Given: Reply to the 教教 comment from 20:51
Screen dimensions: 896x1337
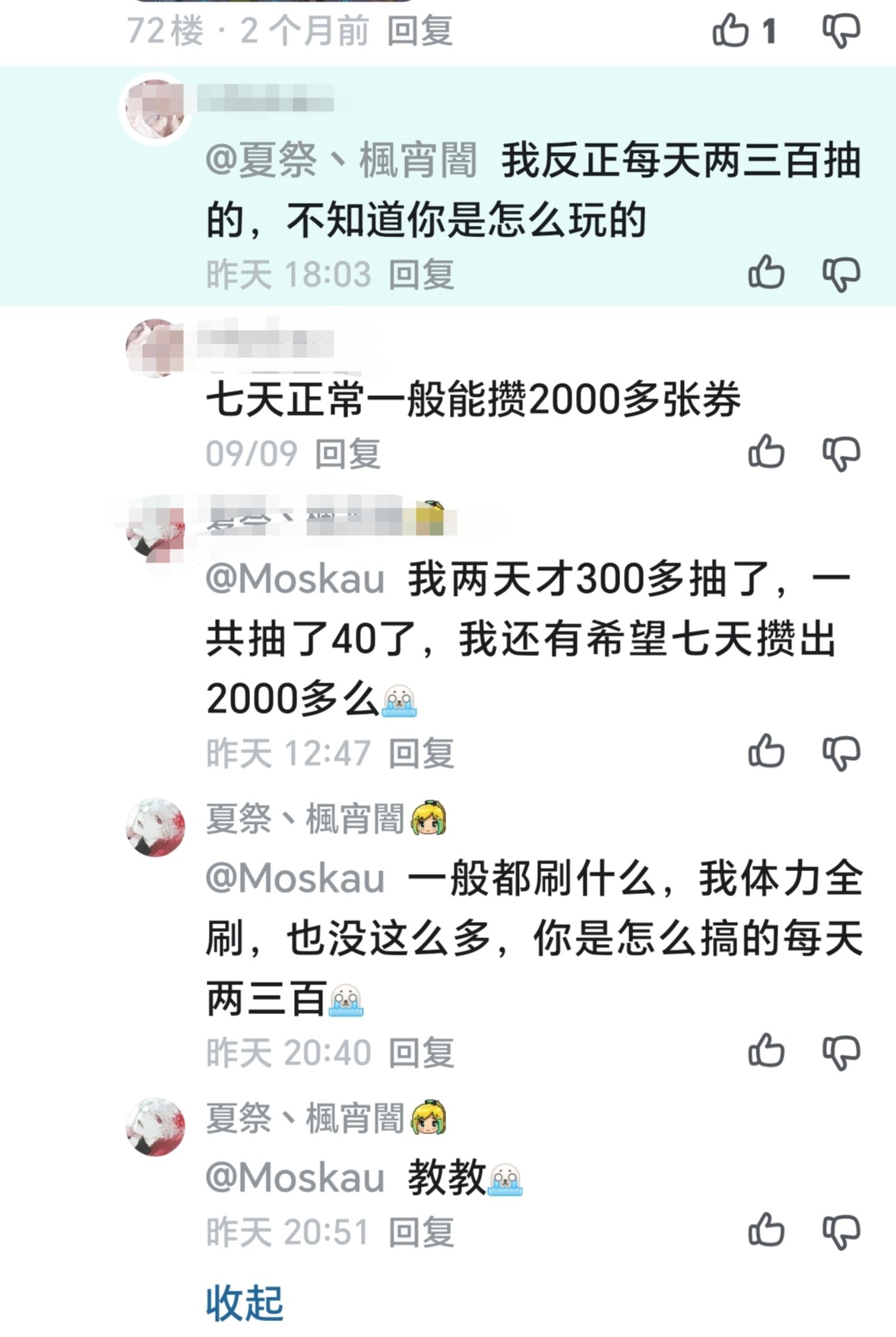Looking at the screenshot, I should (x=421, y=1232).
